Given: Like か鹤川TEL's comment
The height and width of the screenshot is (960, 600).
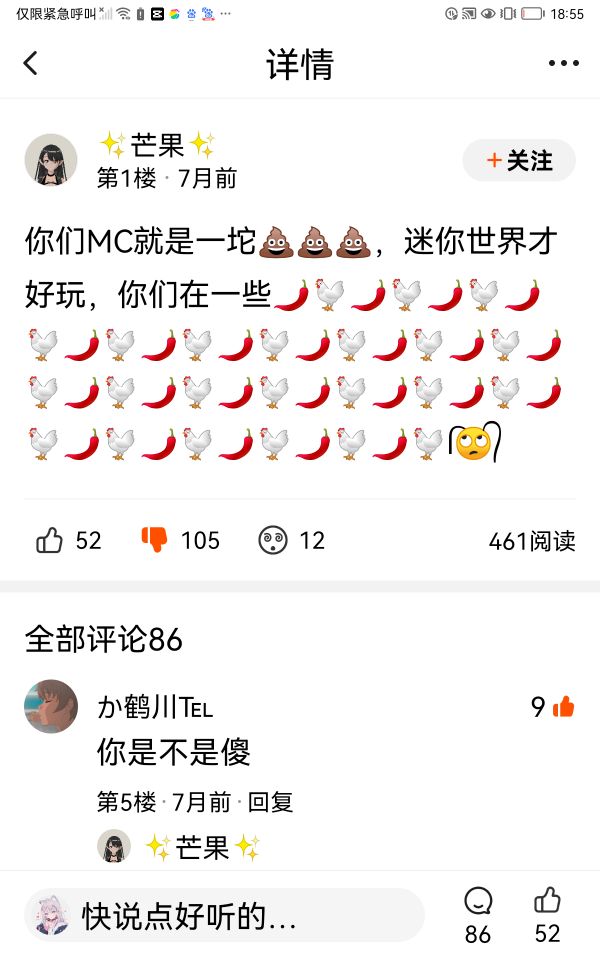Looking at the screenshot, I should [x=563, y=707].
